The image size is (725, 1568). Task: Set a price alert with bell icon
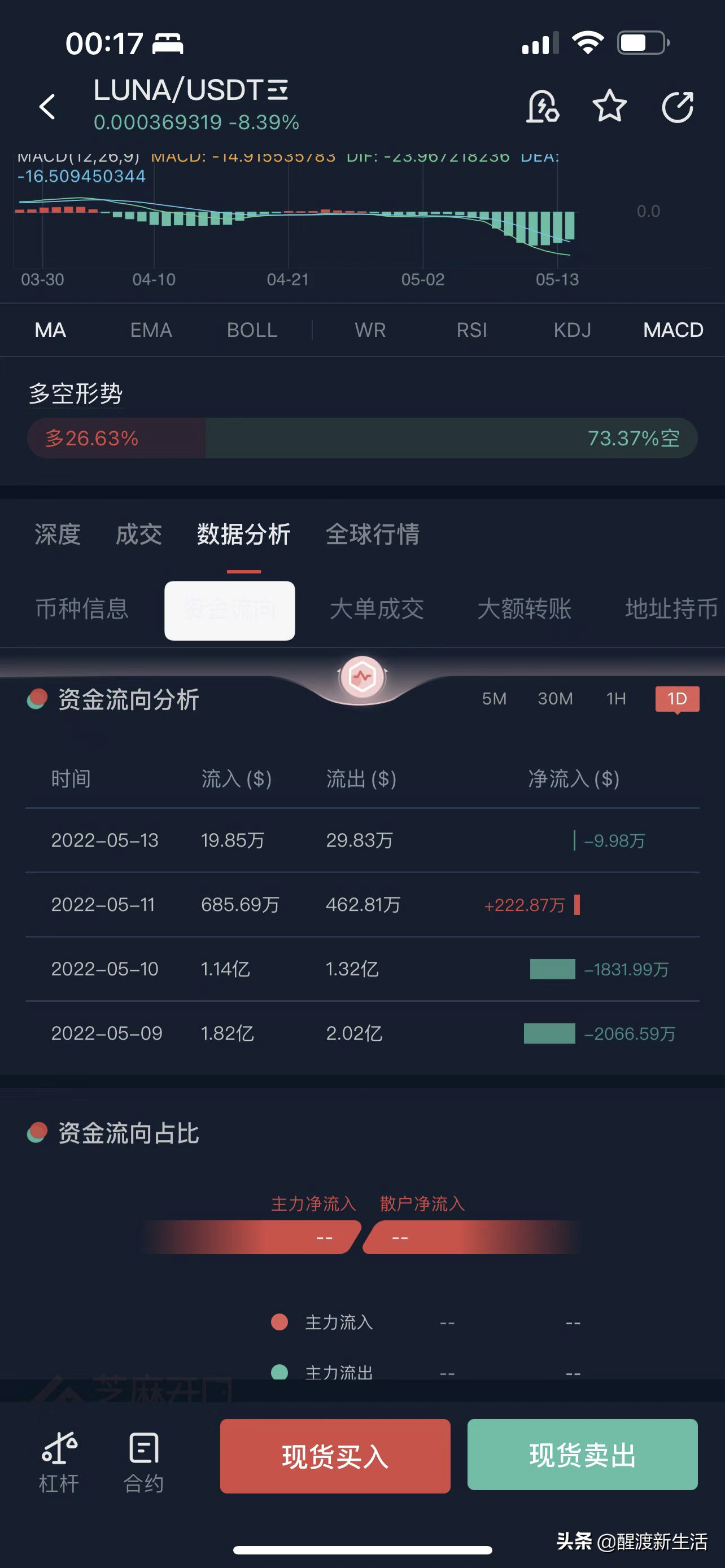tap(541, 107)
